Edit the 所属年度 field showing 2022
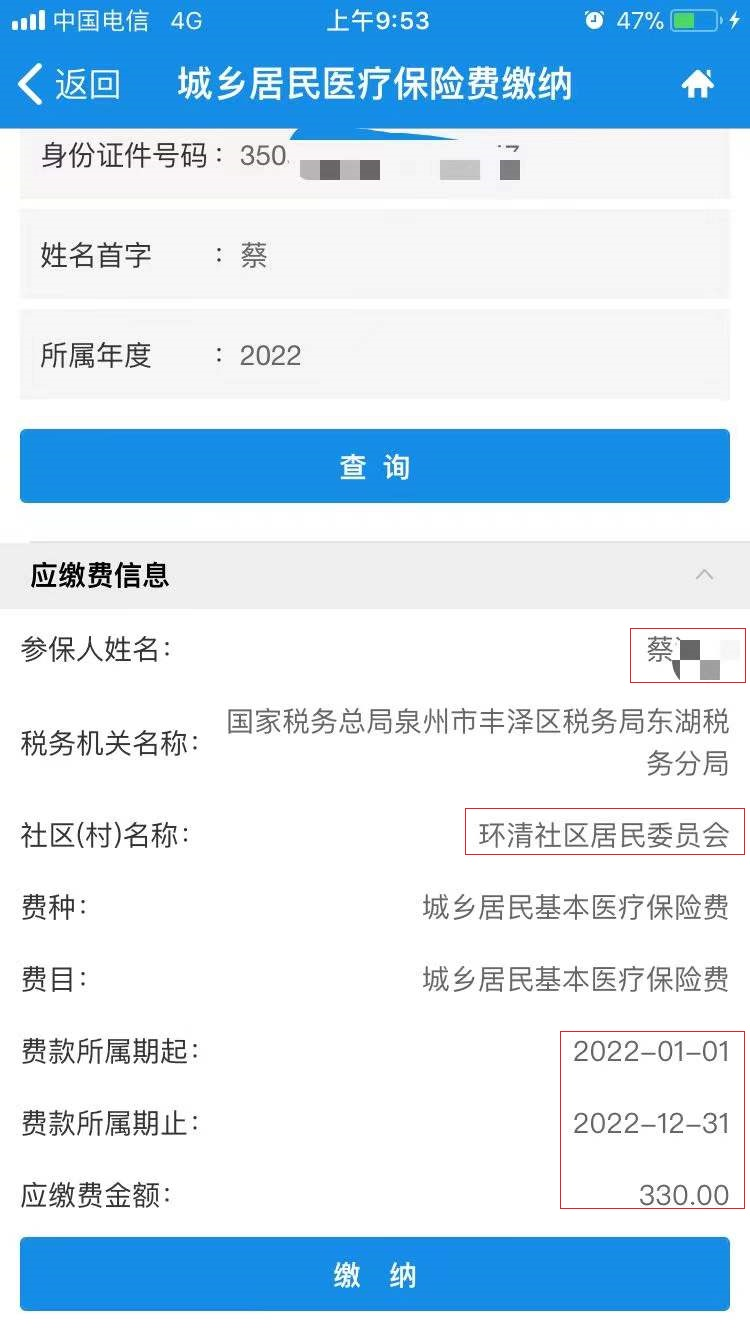This screenshot has height=1334, width=750. [x=375, y=355]
